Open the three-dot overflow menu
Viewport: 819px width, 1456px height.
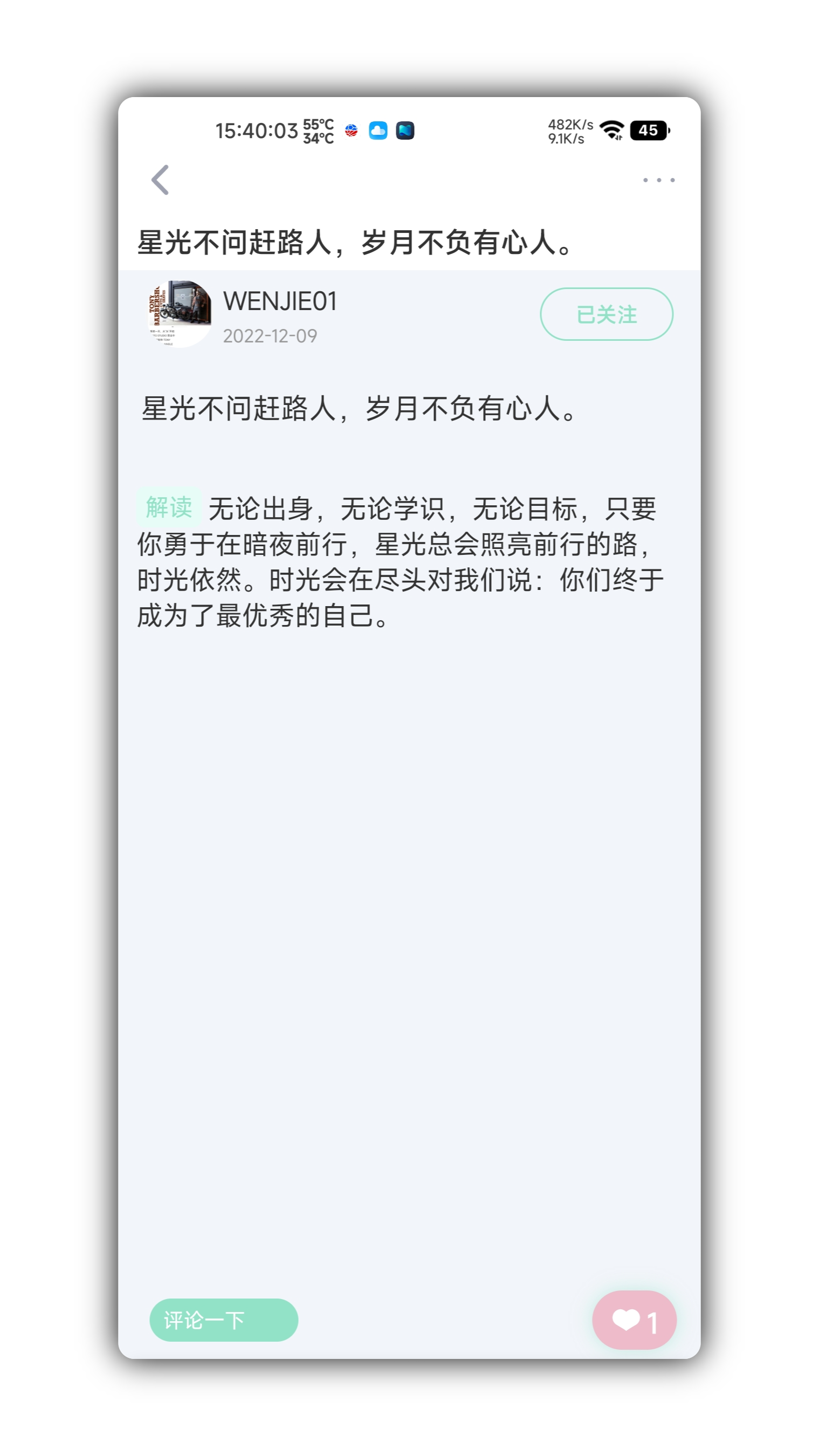pyautogui.click(x=658, y=180)
